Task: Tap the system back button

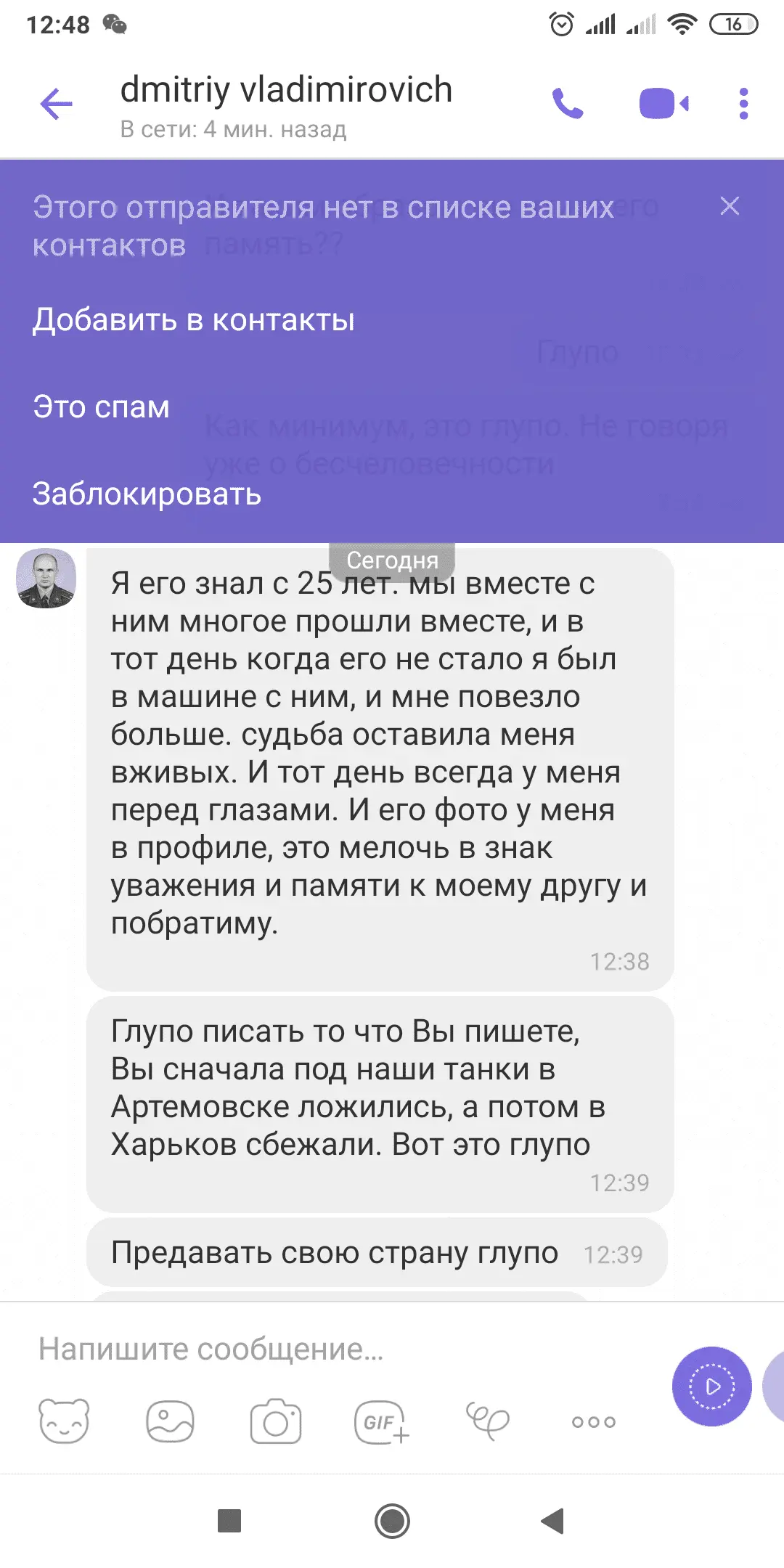Action: click(x=553, y=1520)
